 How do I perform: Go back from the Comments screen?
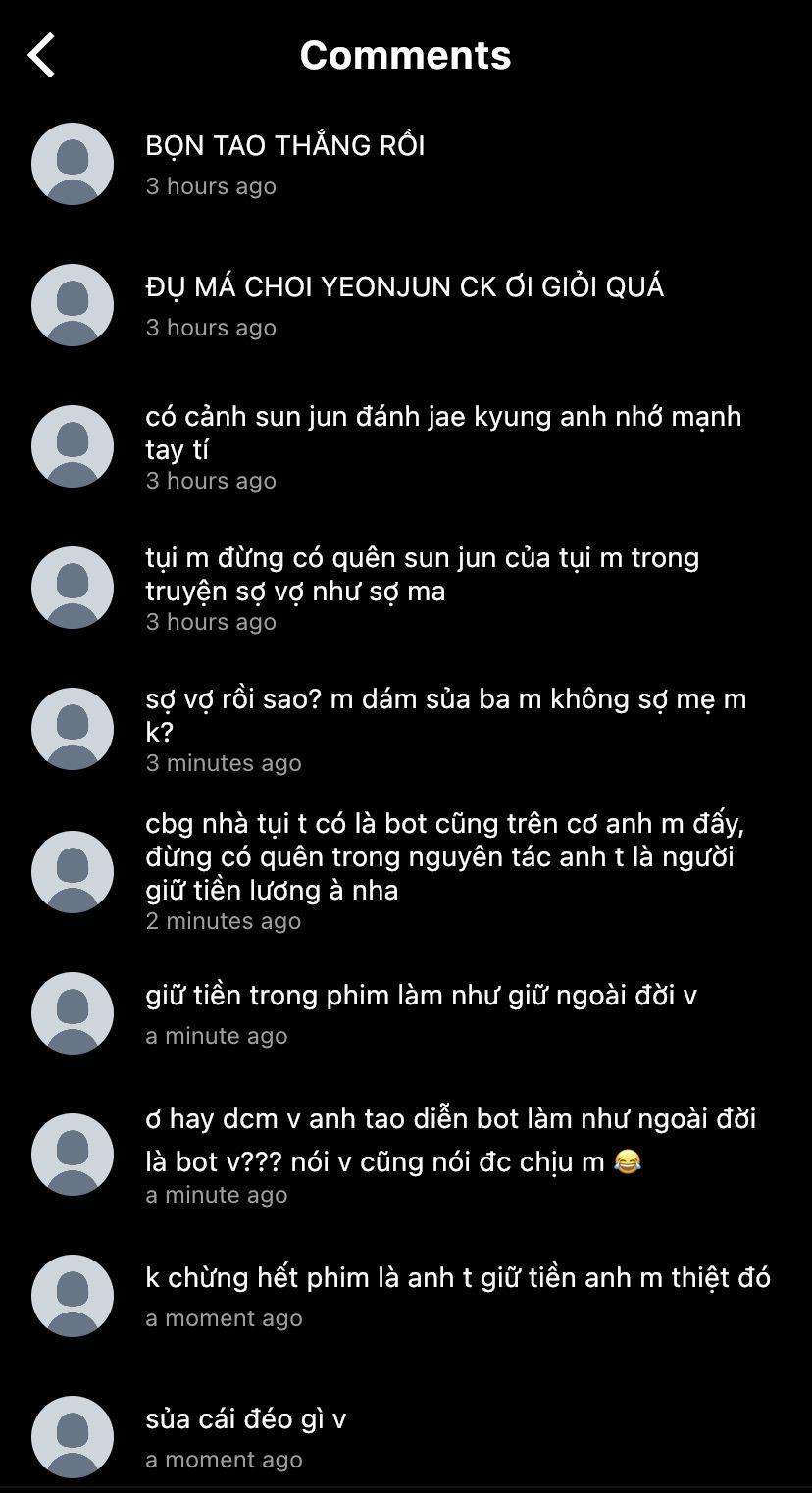pos(42,55)
